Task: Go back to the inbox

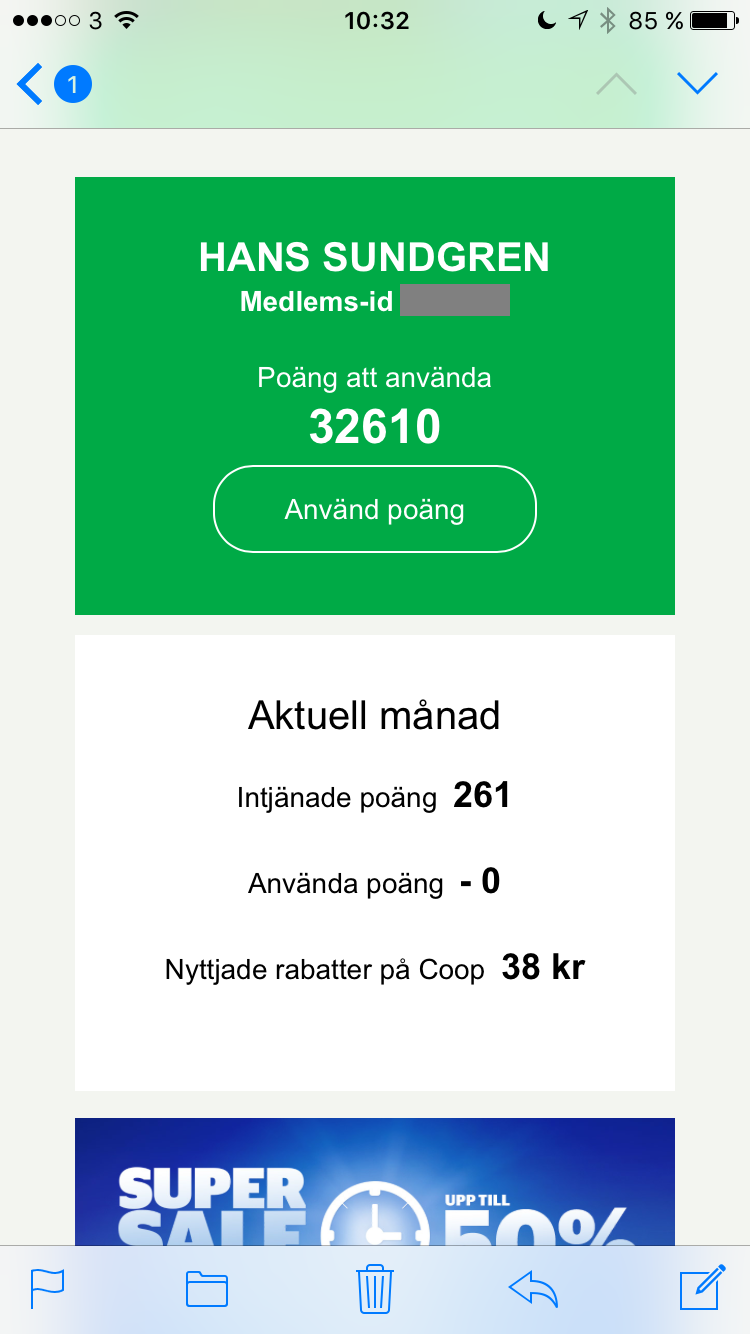Action: tap(54, 84)
